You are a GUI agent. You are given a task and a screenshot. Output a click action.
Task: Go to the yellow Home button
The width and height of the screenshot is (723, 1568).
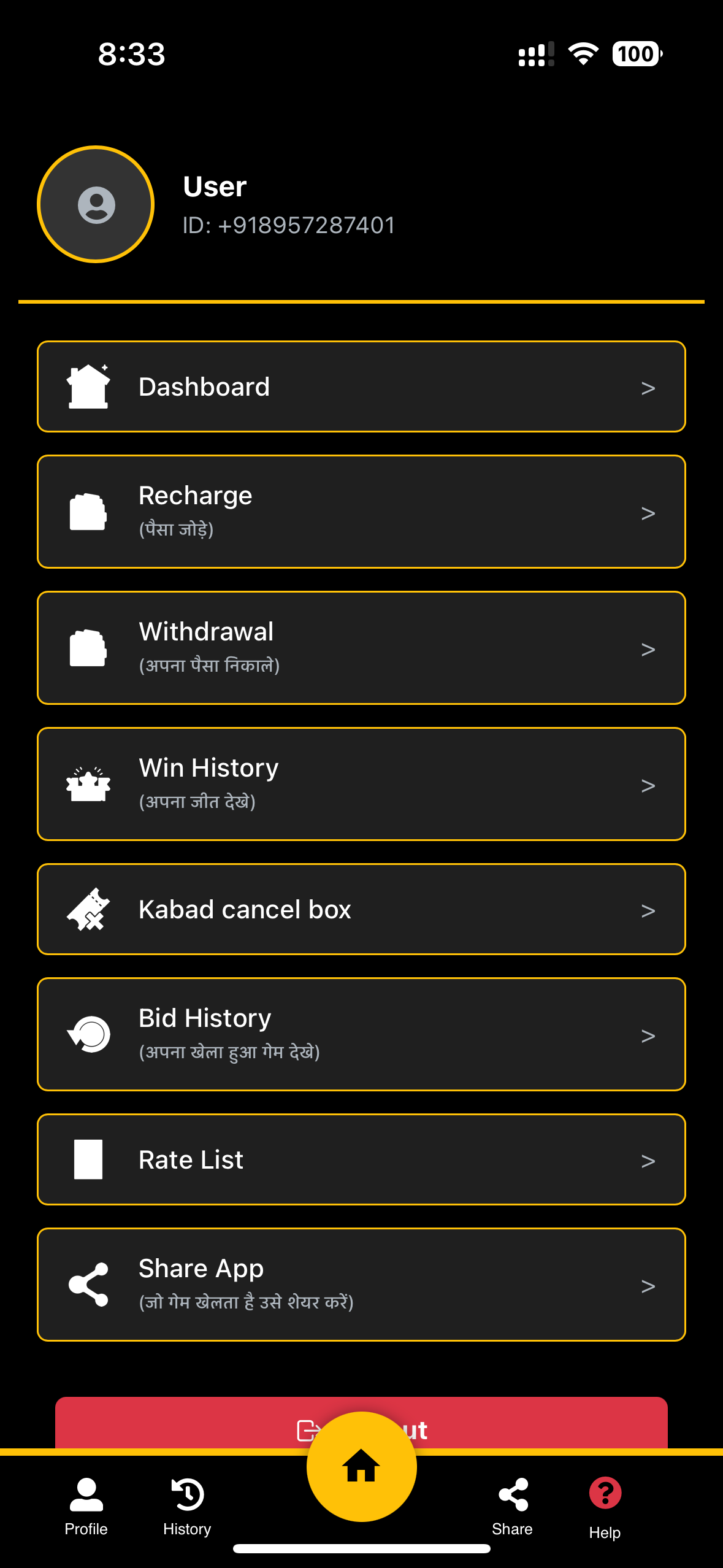tap(361, 1466)
